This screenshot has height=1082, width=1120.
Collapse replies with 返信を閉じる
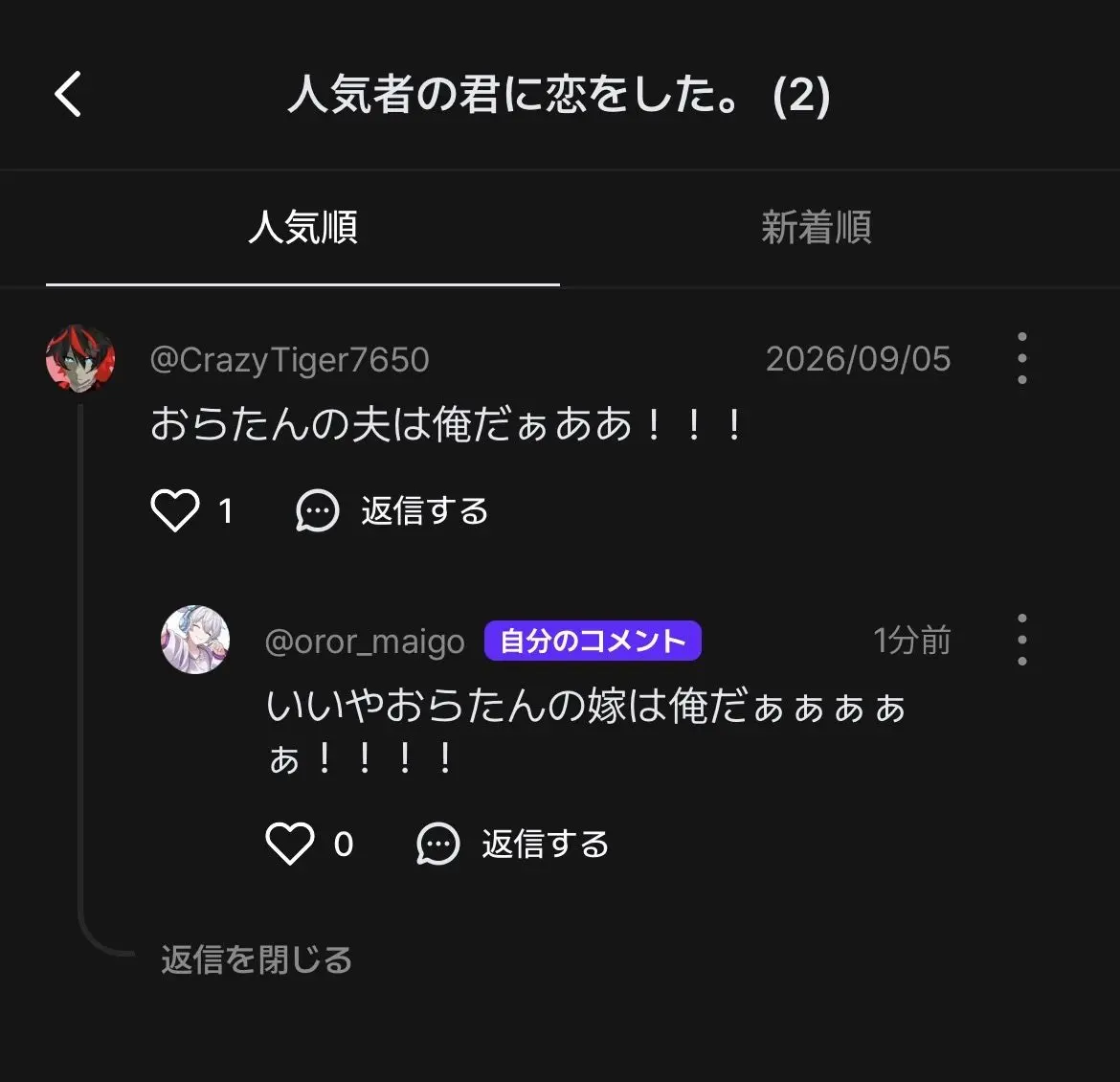pyautogui.click(x=257, y=959)
